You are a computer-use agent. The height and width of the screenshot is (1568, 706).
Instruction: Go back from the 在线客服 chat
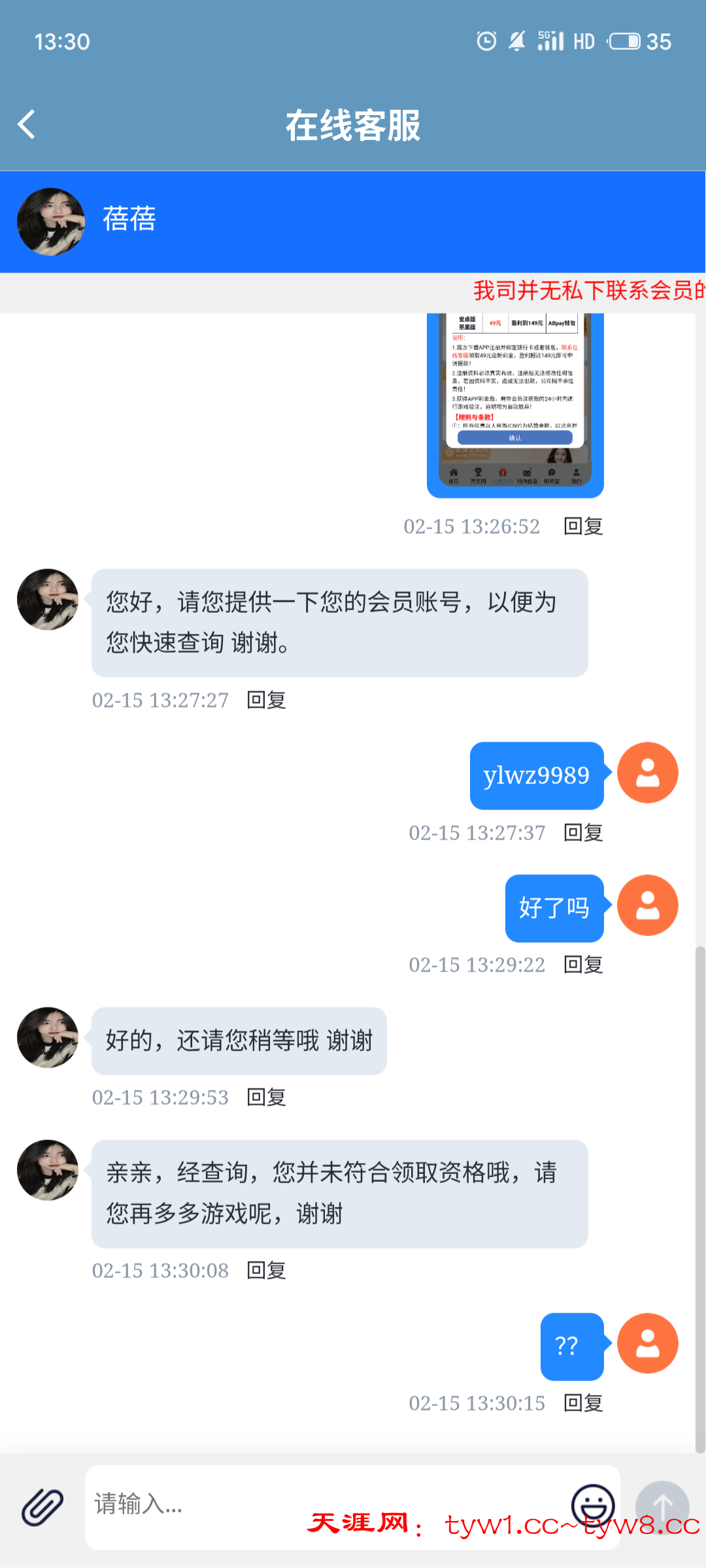[x=27, y=124]
